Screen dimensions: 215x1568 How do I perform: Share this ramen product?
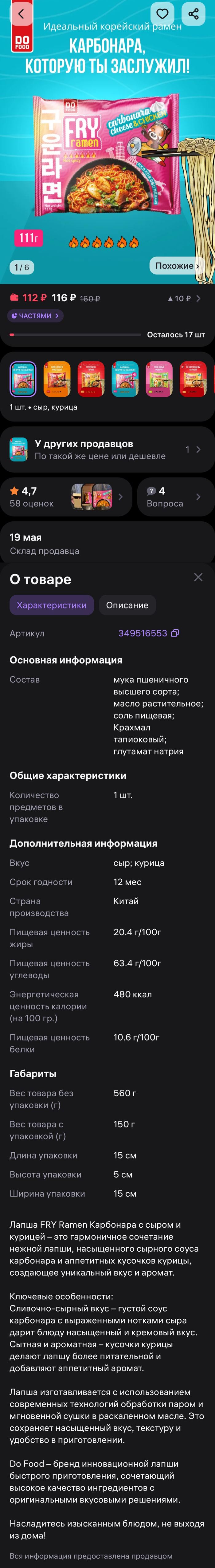tap(193, 14)
